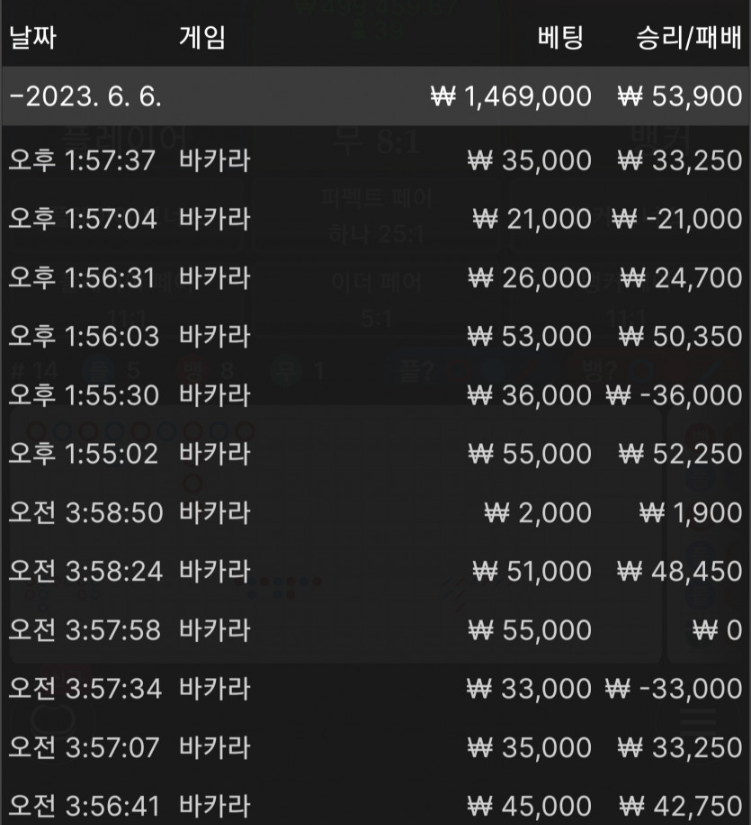This screenshot has width=751, height=825.
Task: Show the 오후 1:56:03 game record
Action: (x=375, y=336)
